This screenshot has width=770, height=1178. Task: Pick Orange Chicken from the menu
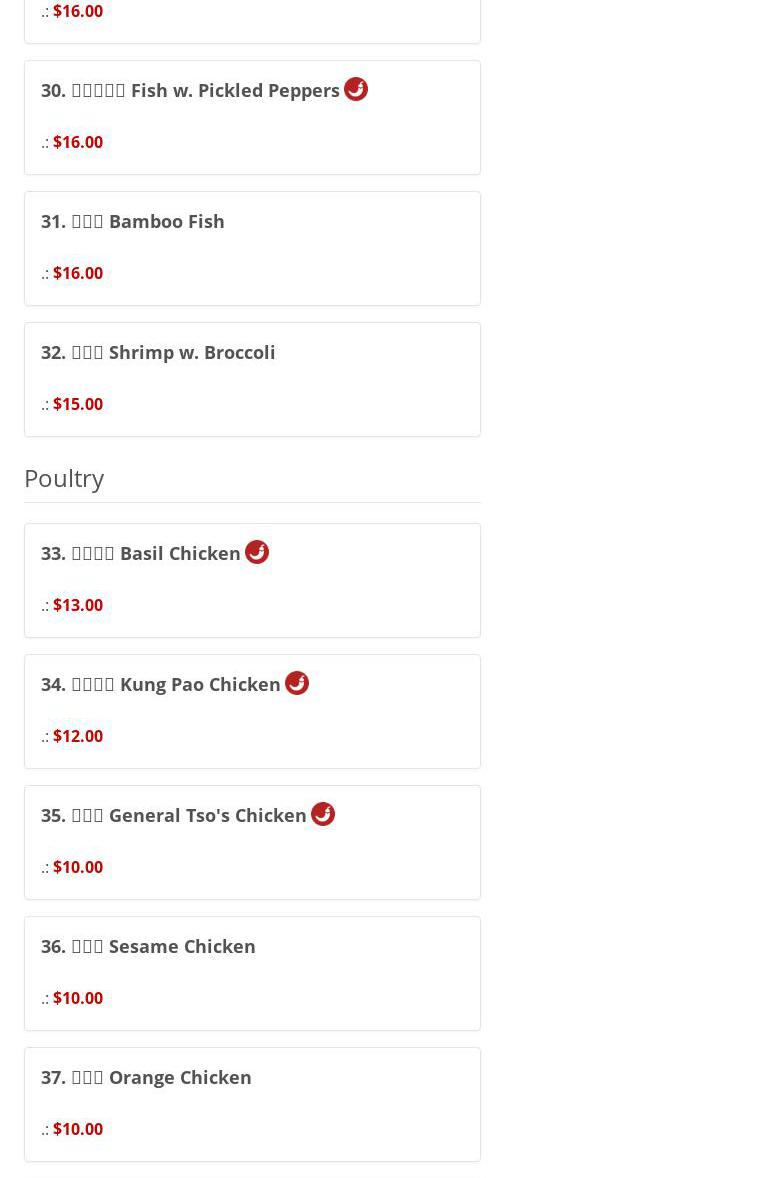tap(179, 1077)
